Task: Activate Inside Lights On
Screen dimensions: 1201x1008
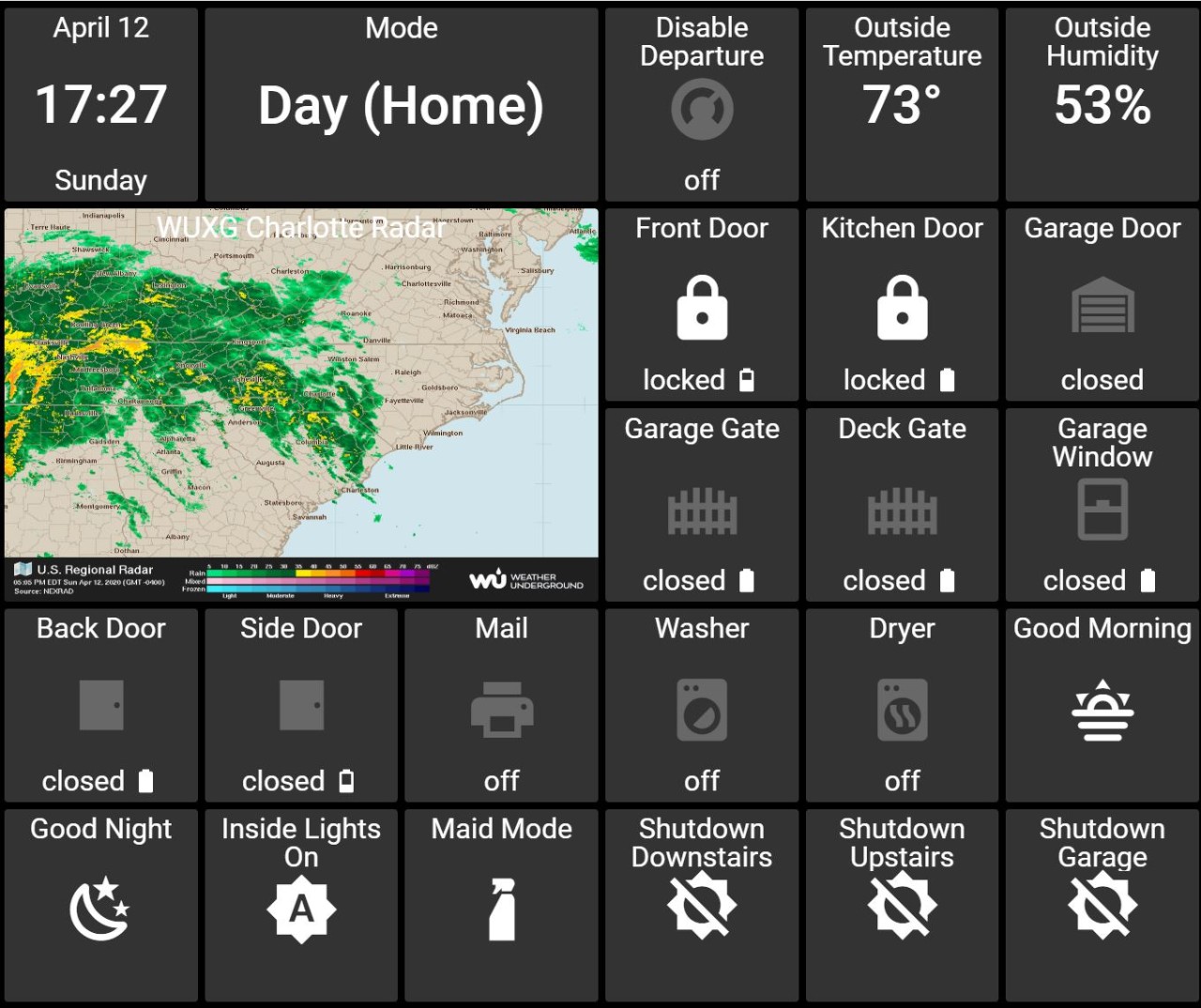Action: [x=301, y=907]
